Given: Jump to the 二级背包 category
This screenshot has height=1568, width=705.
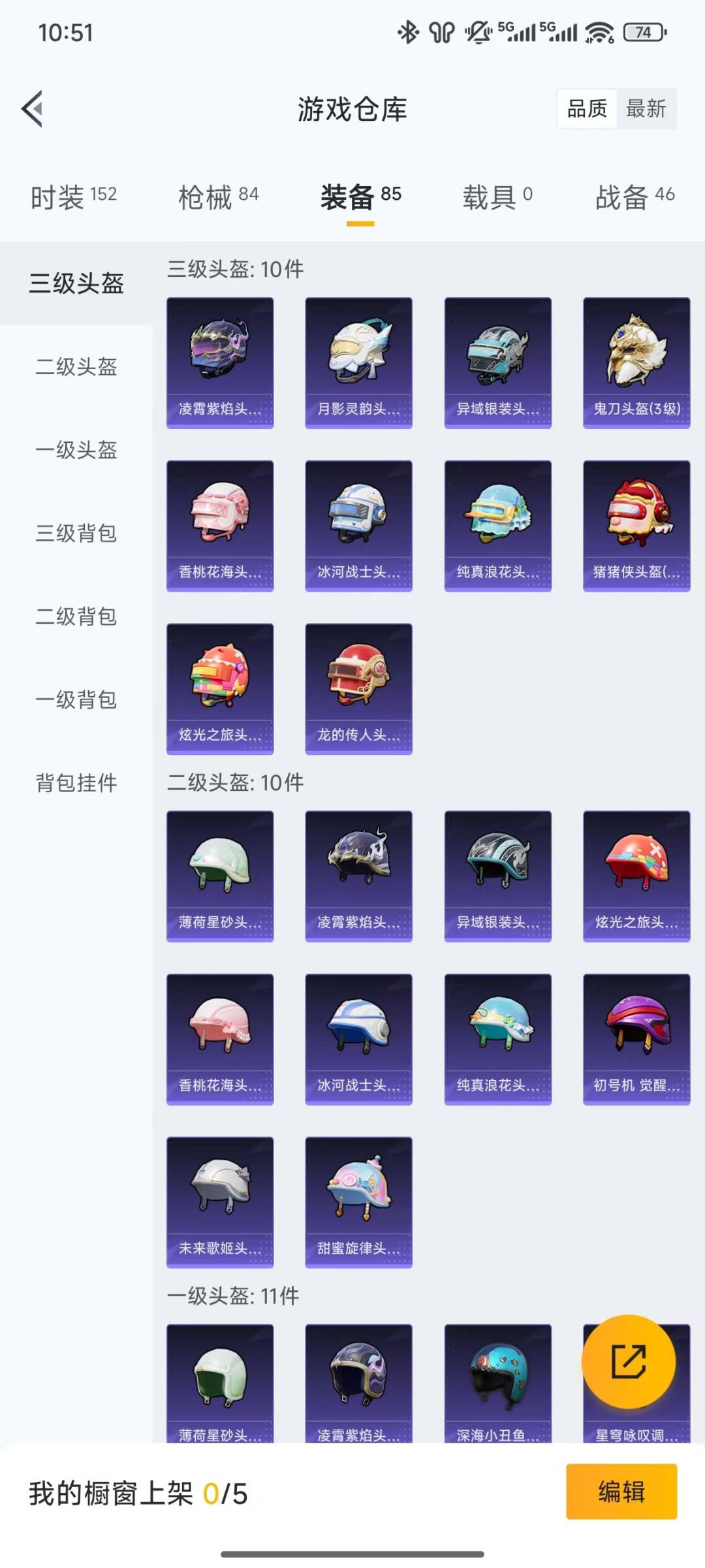Looking at the screenshot, I should click(x=76, y=616).
